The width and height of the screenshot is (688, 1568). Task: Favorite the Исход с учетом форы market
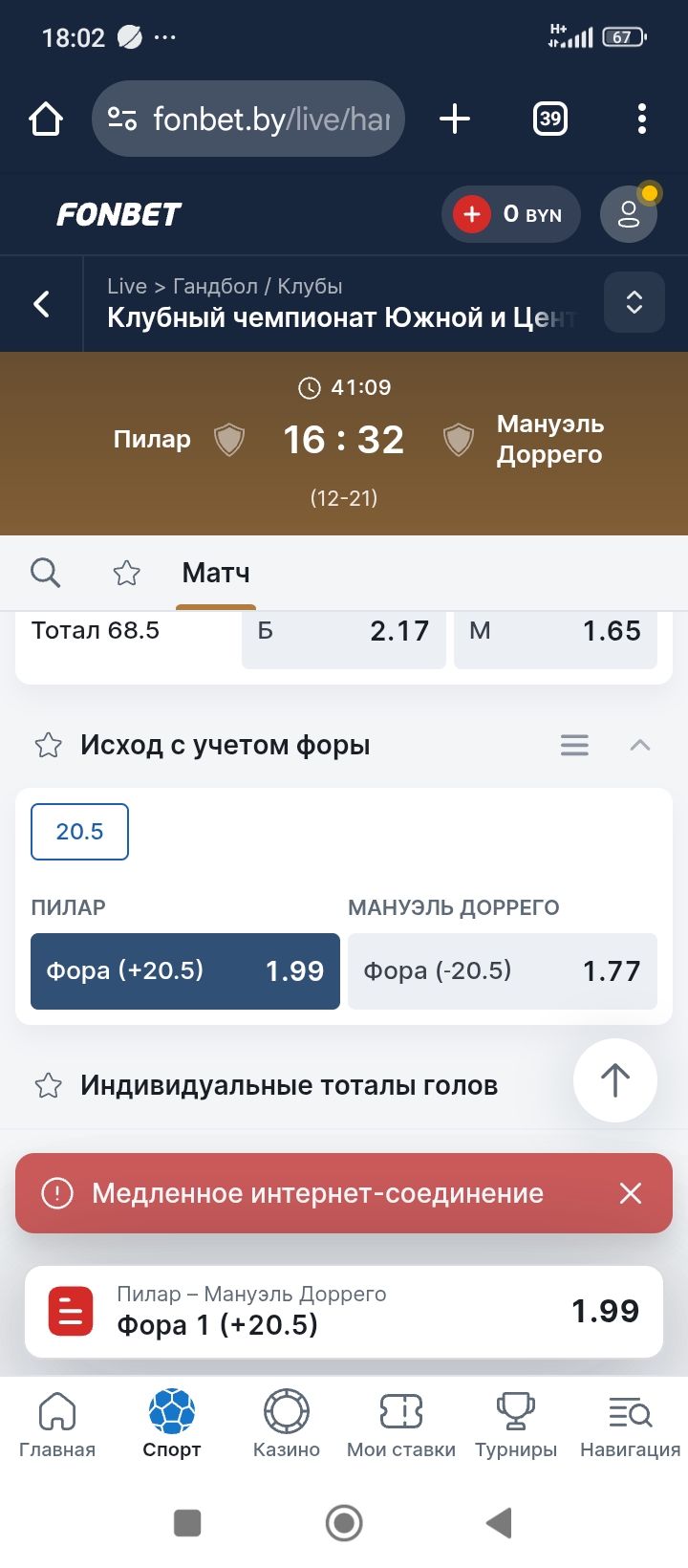tap(48, 746)
